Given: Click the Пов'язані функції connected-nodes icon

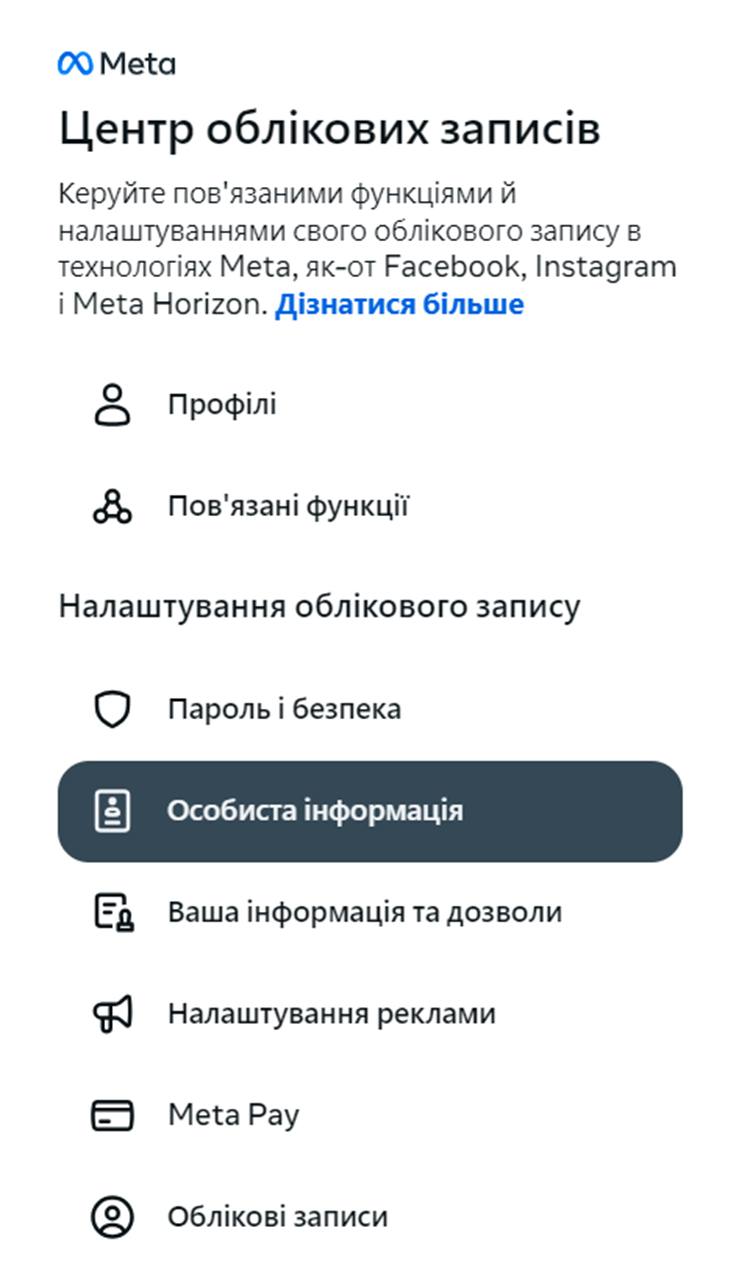Looking at the screenshot, I should (113, 507).
